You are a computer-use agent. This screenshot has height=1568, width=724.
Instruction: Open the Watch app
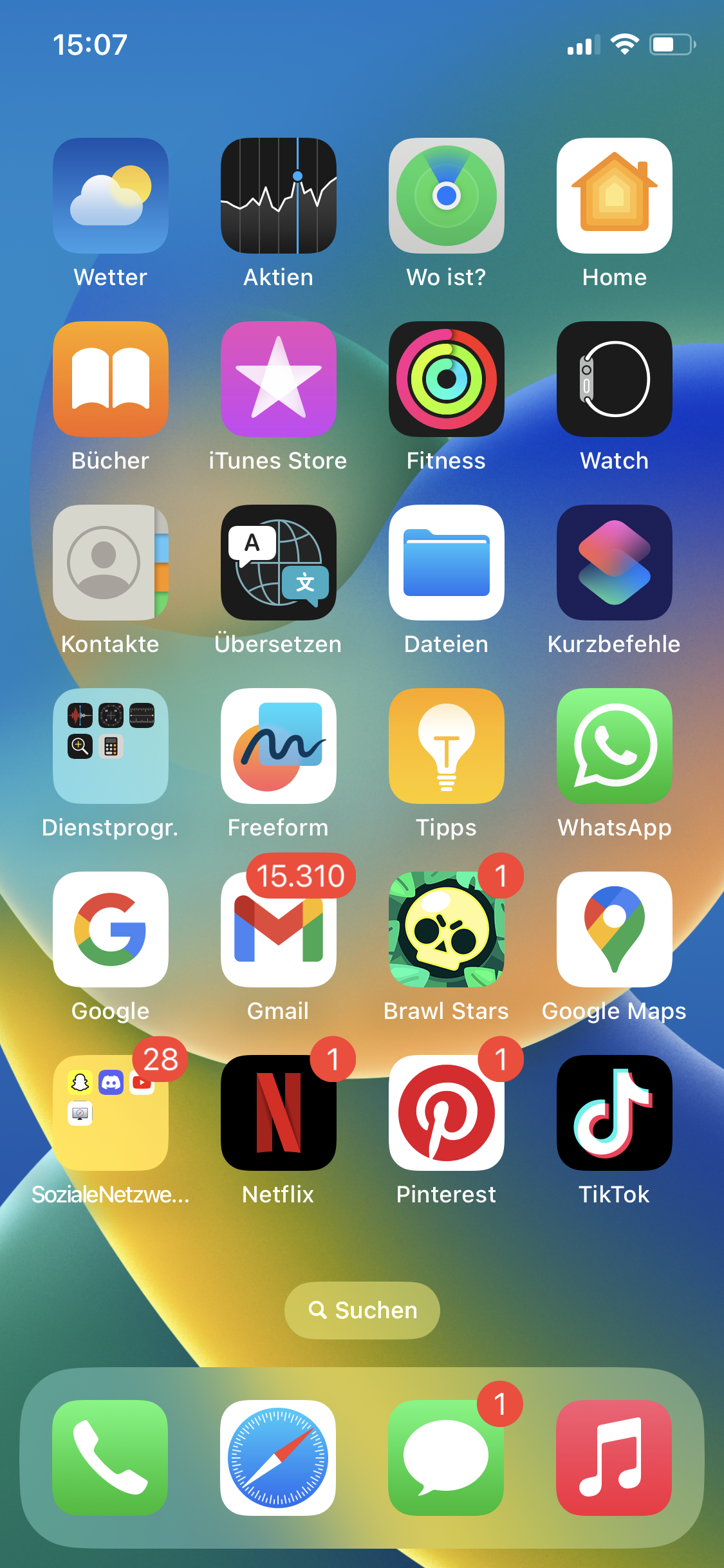click(x=614, y=378)
